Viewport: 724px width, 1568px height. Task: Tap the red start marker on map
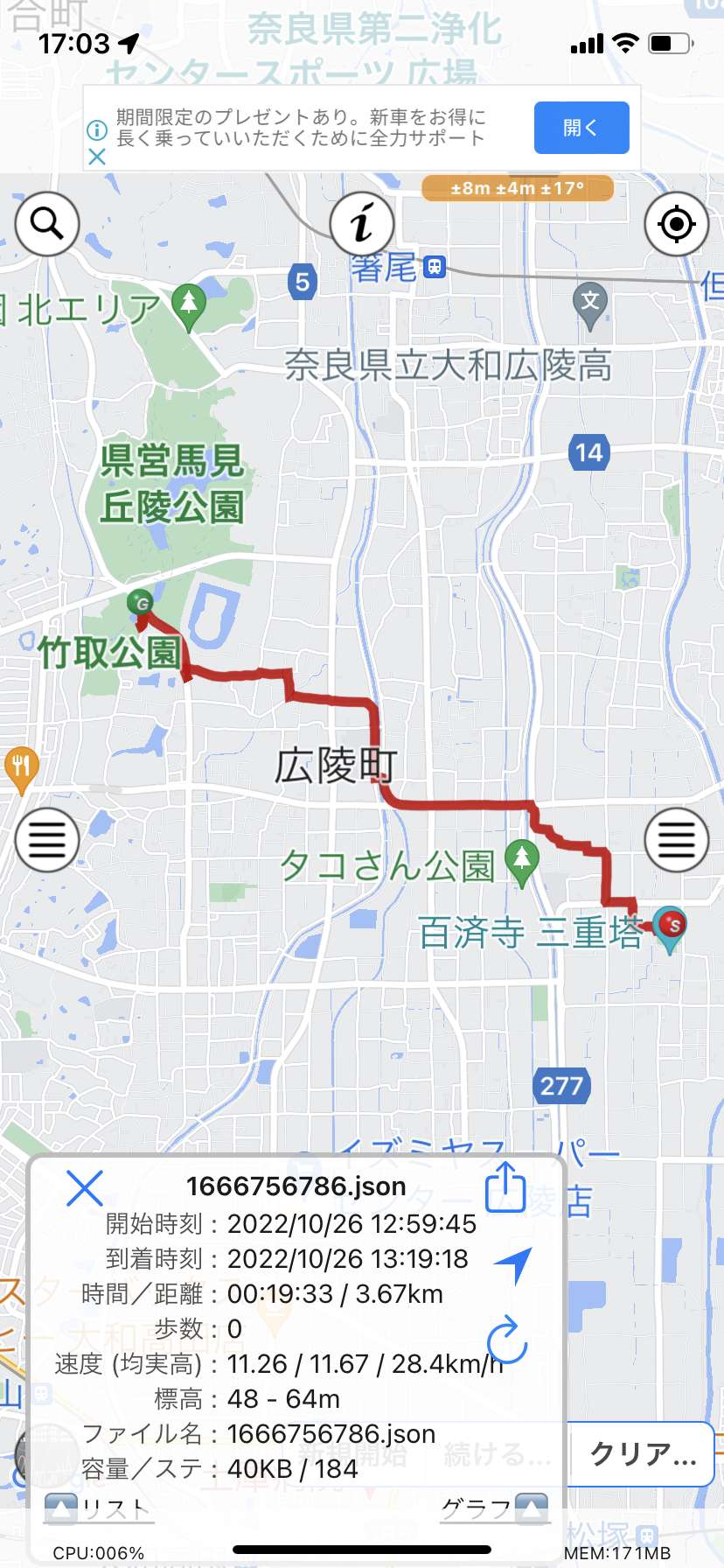tap(671, 926)
